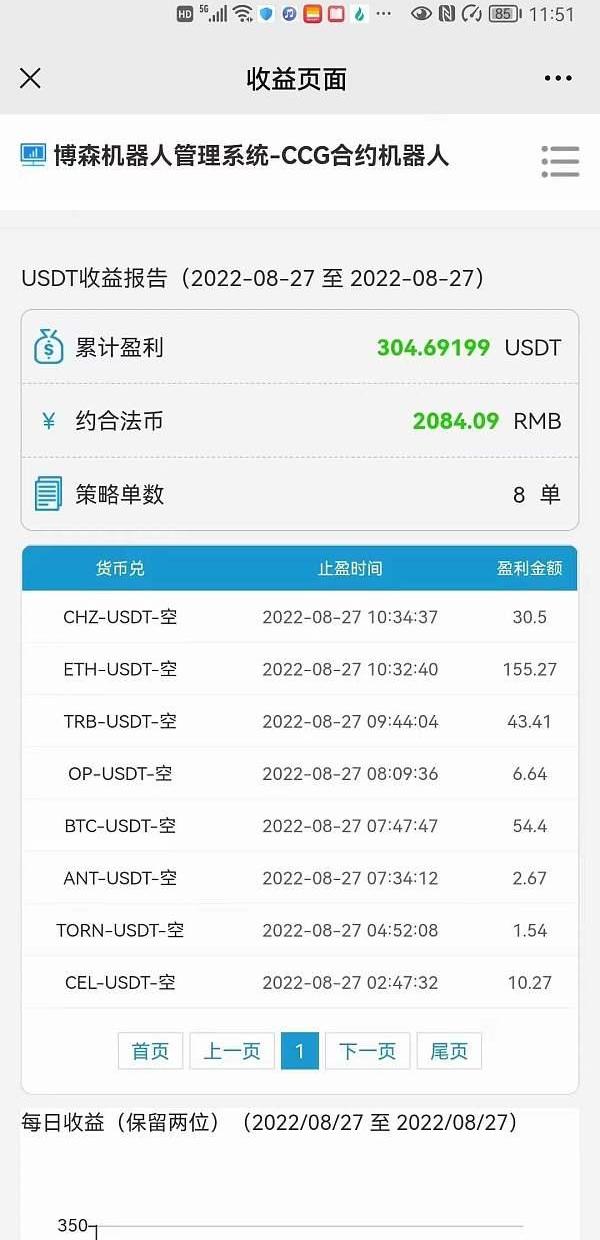The image size is (600, 1240).
Task: Open the hamburger navigation menu
Action: tap(560, 162)
